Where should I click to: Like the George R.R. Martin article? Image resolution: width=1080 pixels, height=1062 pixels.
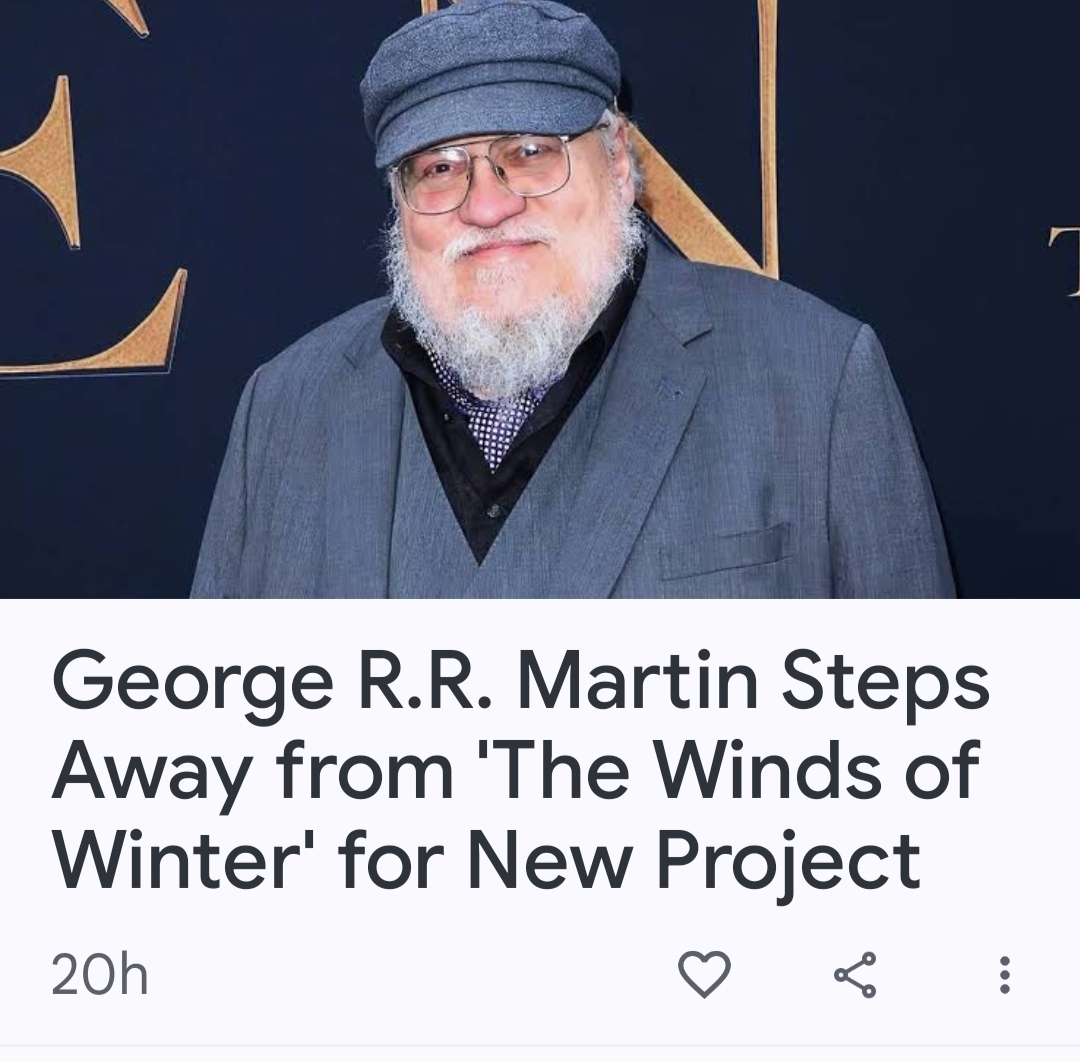pyautogui.click(x=704, y=974)
